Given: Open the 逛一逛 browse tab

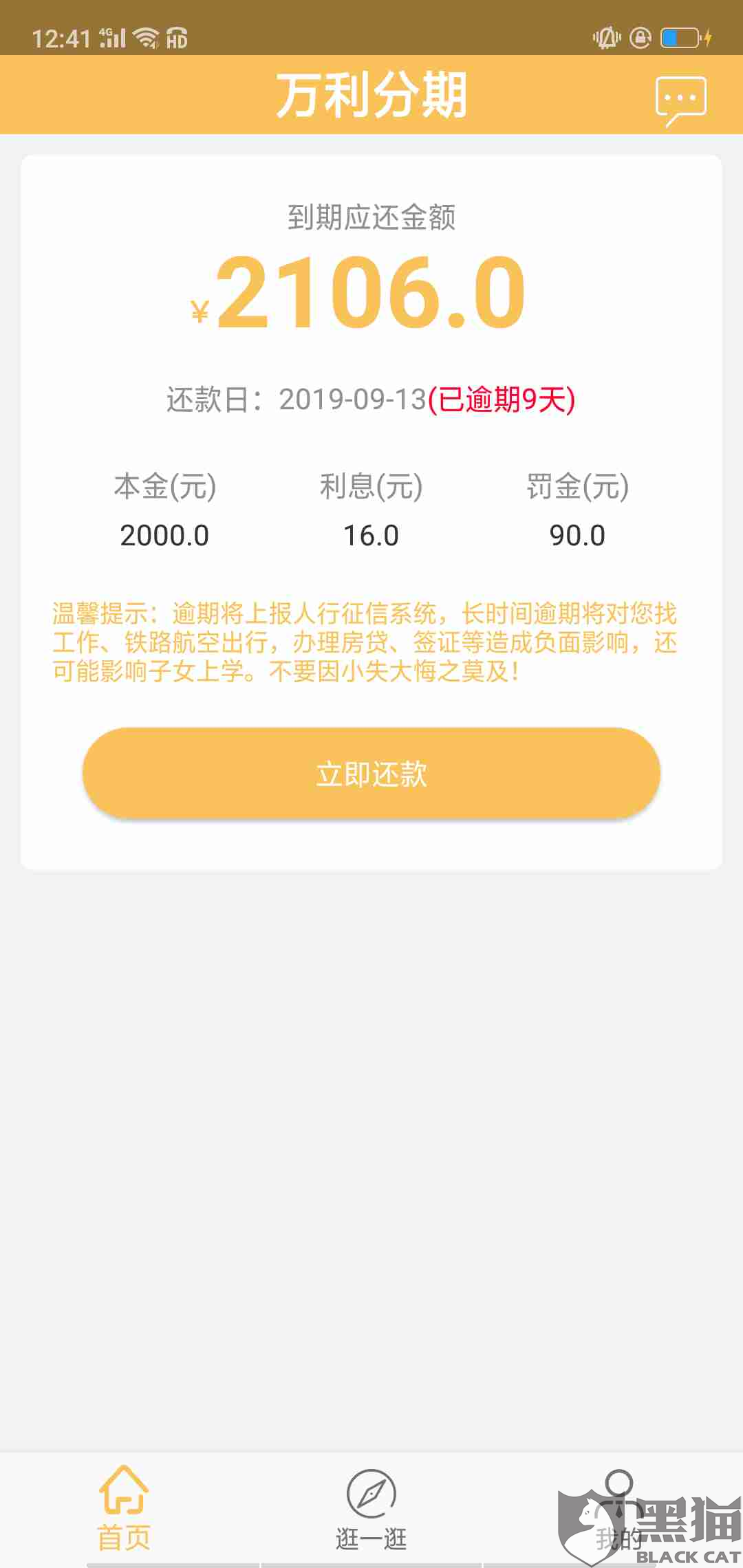Looking at the screenshot, I should click(371, 1509).
